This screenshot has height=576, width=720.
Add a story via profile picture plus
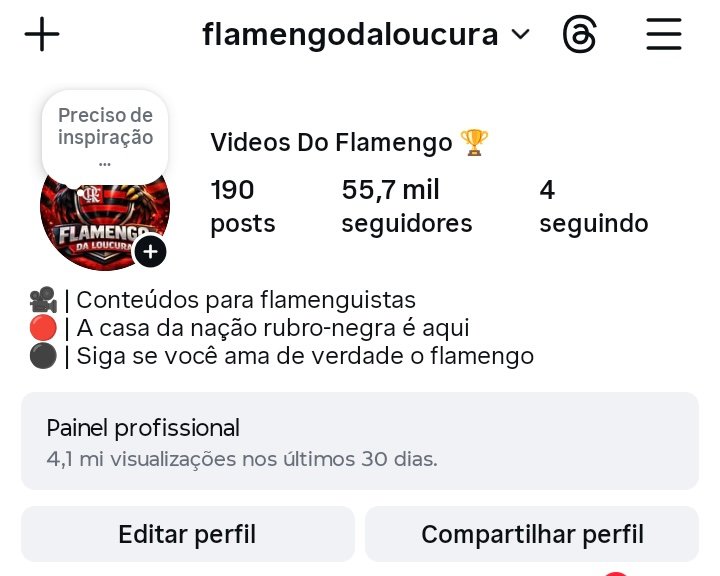click(x=150, y=252)
